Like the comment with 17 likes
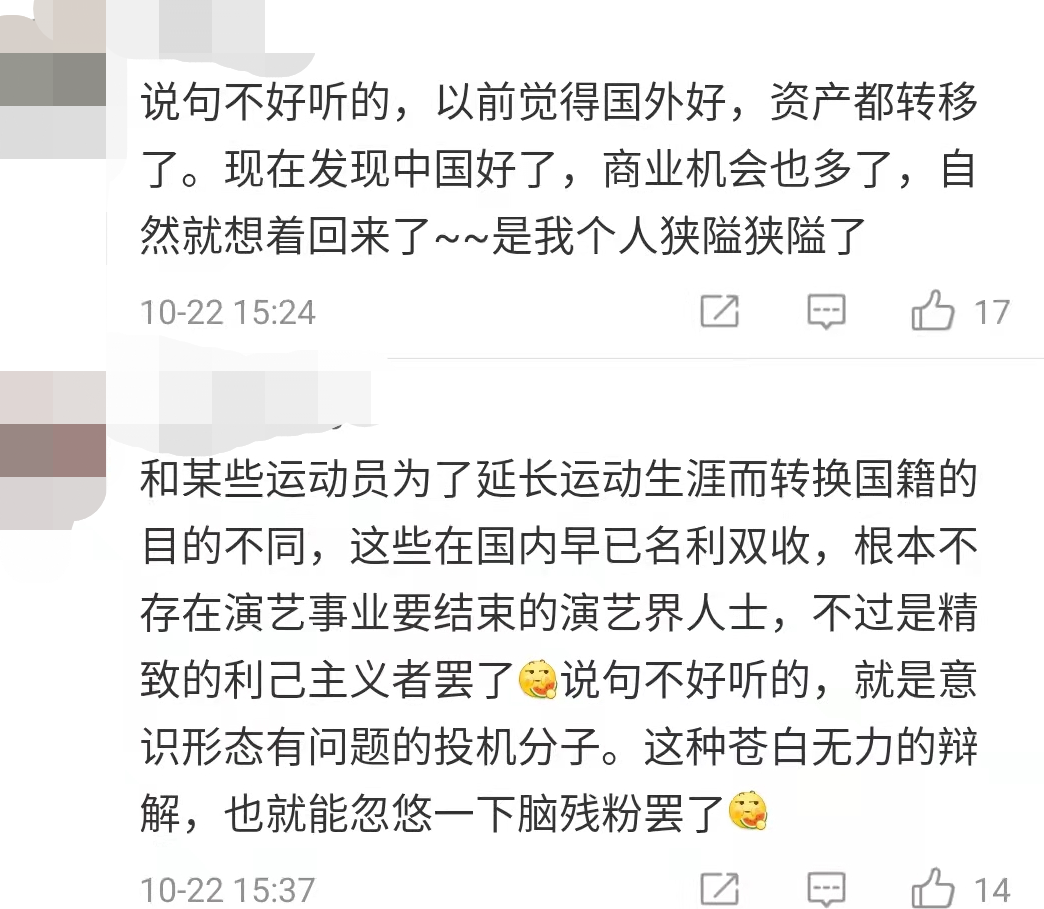Viewport: 1044px width, 909px height. coord(933,312)
